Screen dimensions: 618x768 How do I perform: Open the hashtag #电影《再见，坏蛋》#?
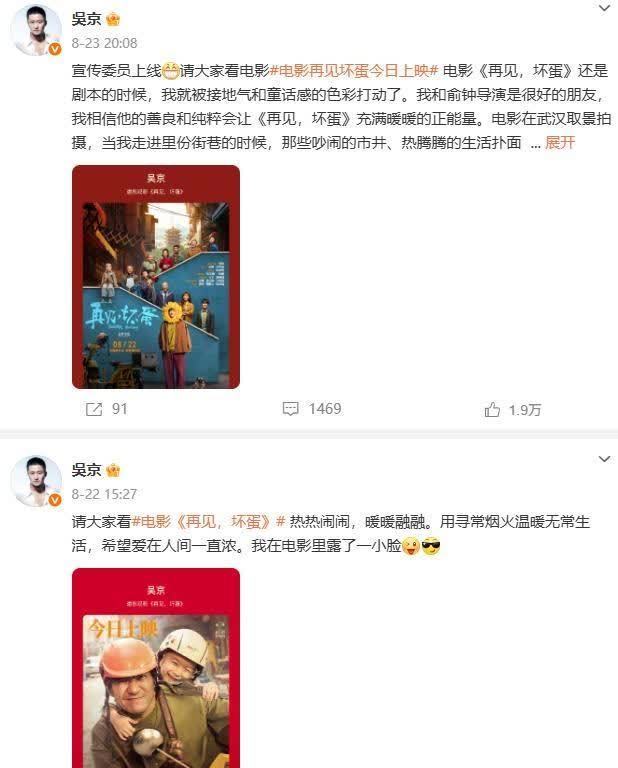click(x=209, y=522)
